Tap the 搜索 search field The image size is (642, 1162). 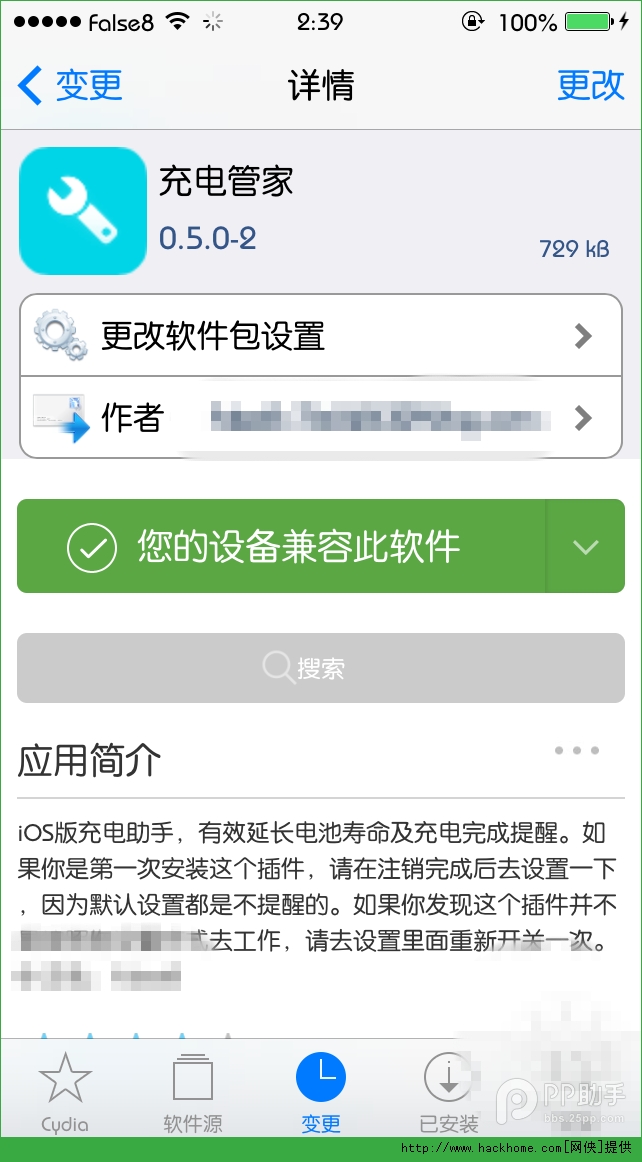coord(320,667)
